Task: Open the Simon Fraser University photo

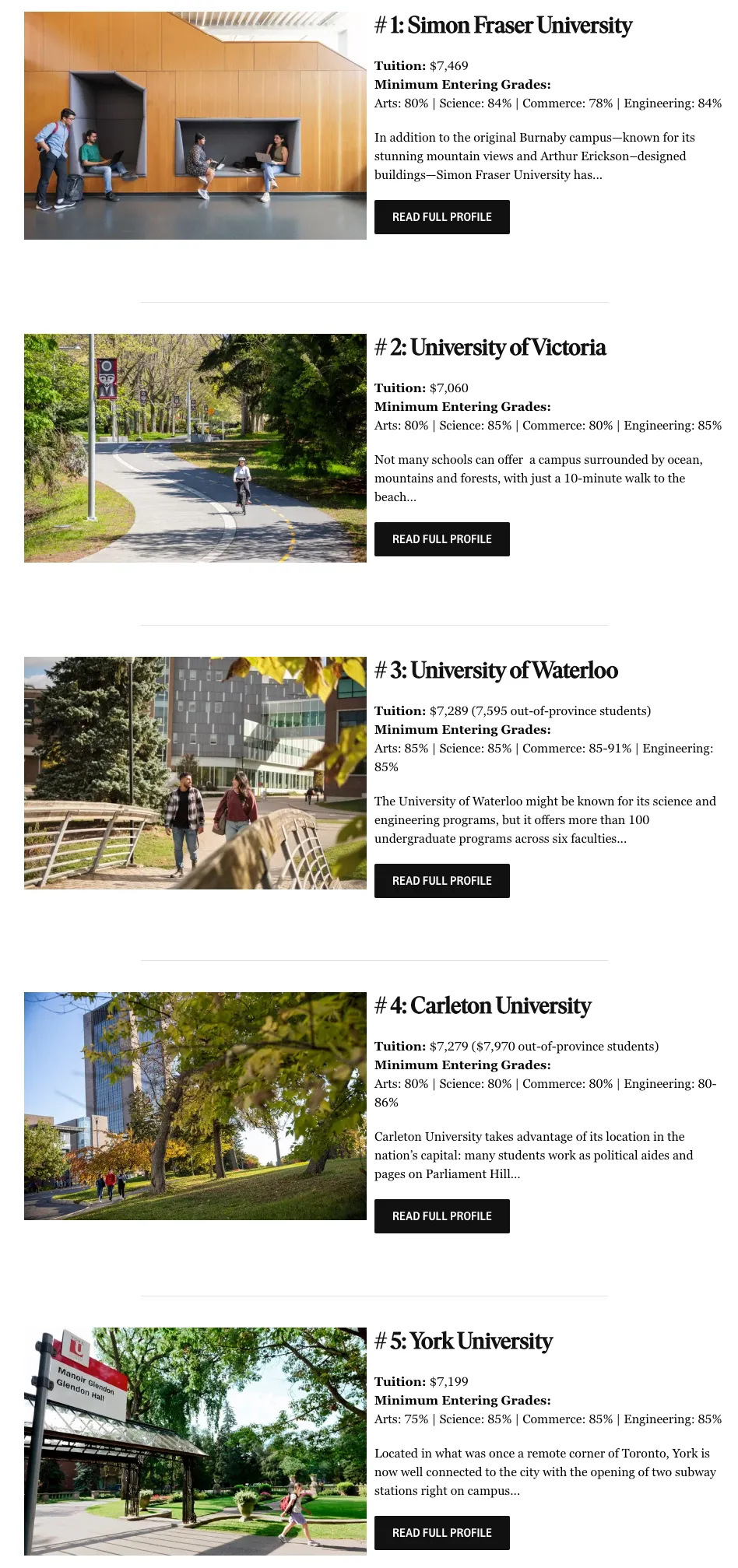Action: [x=195, y=125]
